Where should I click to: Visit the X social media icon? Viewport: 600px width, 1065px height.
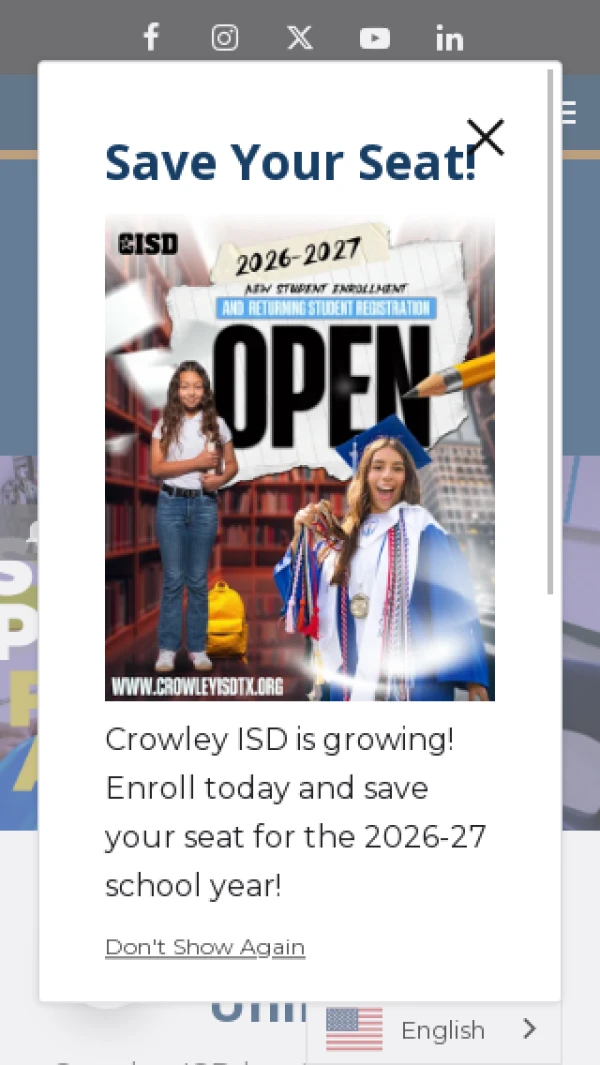tap(300, 37)
